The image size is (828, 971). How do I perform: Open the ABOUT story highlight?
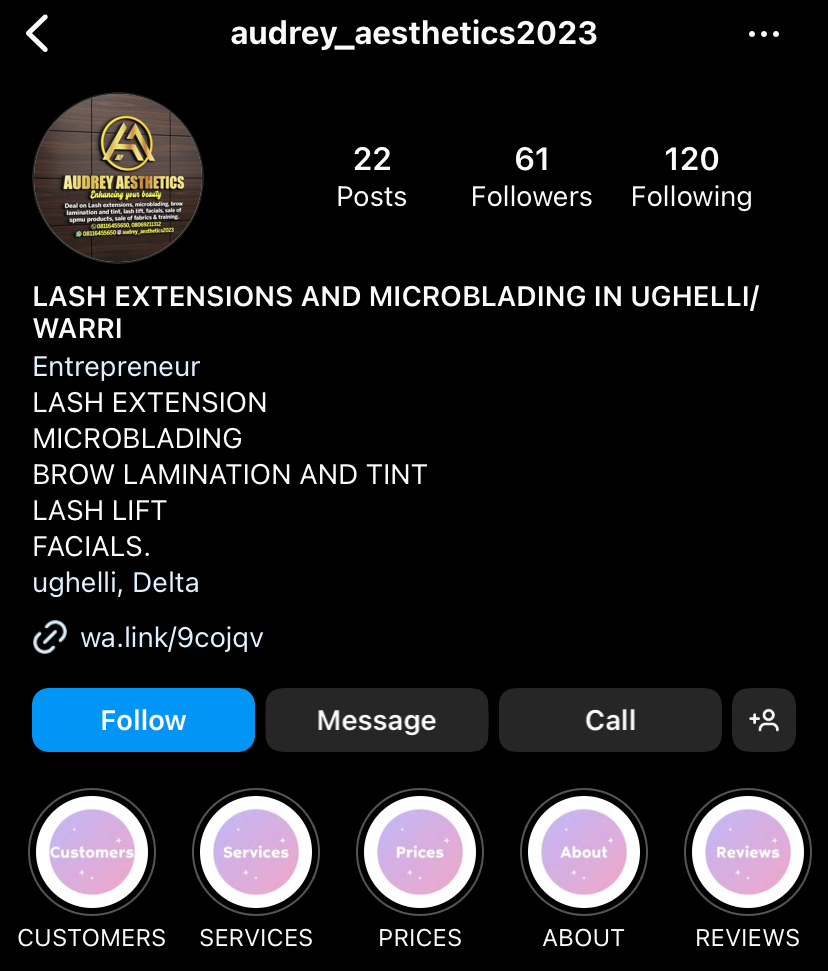pos(584,853)
